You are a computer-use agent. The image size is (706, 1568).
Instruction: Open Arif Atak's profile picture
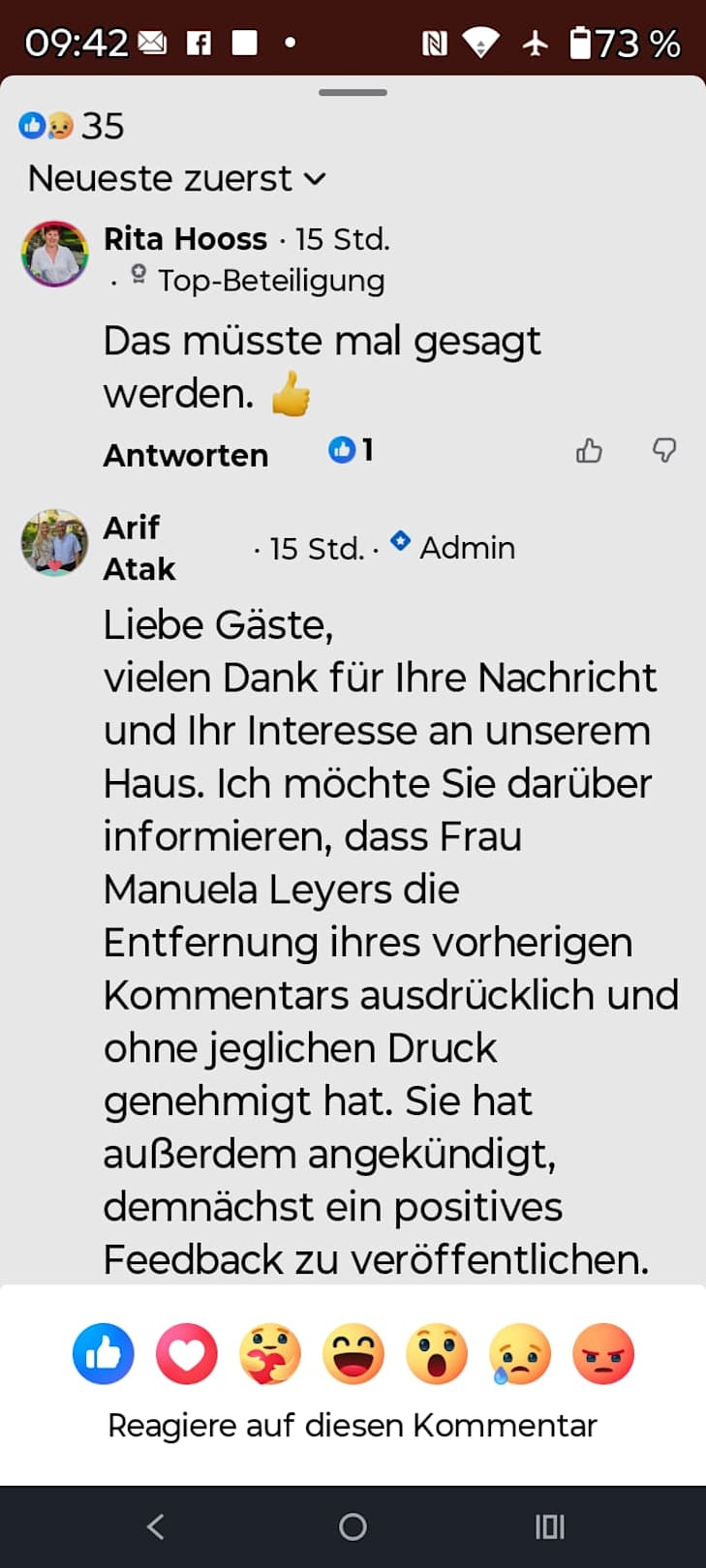coord(55,543)
